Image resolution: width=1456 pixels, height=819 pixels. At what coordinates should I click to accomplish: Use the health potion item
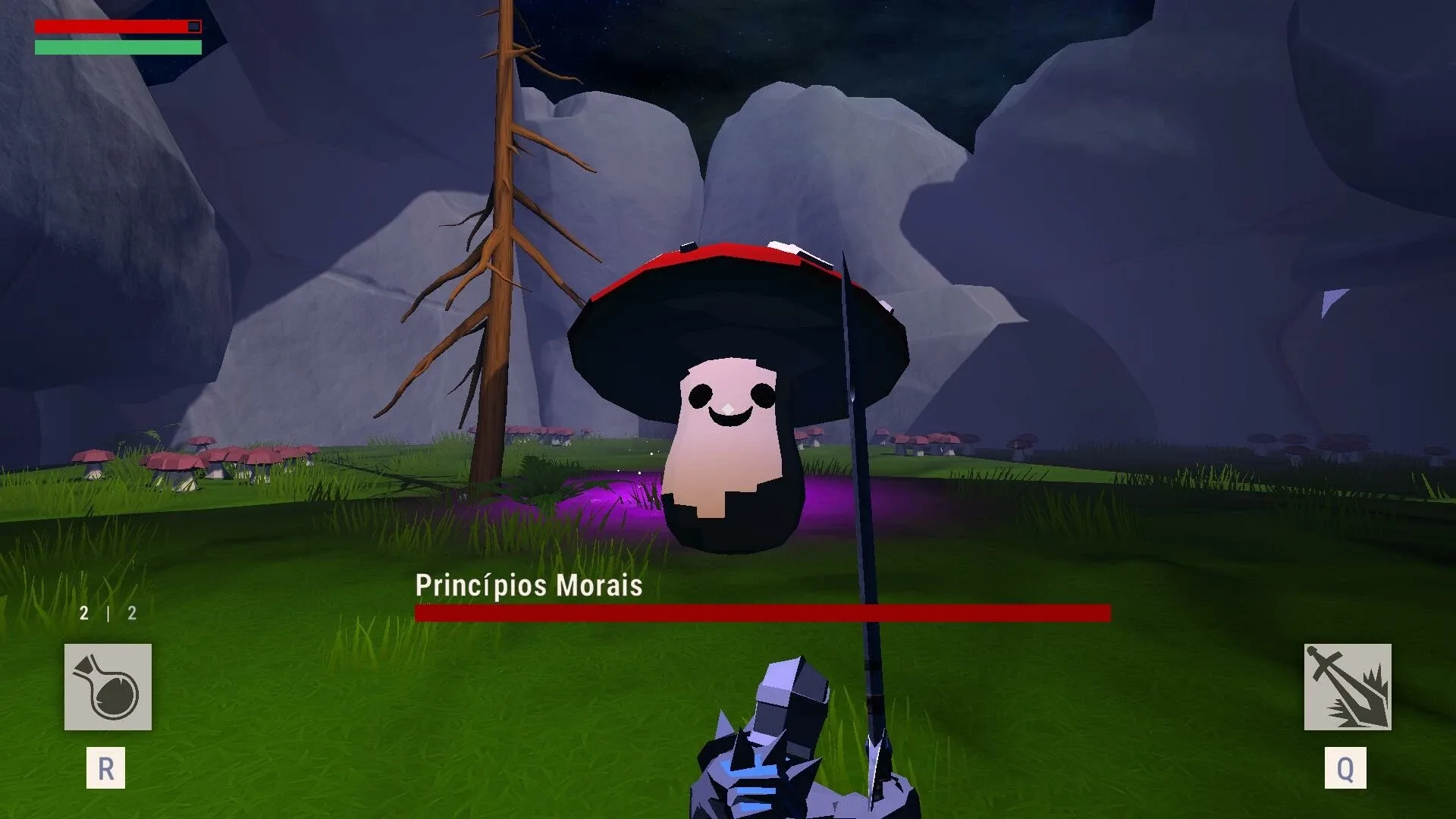tap(108, 687)
